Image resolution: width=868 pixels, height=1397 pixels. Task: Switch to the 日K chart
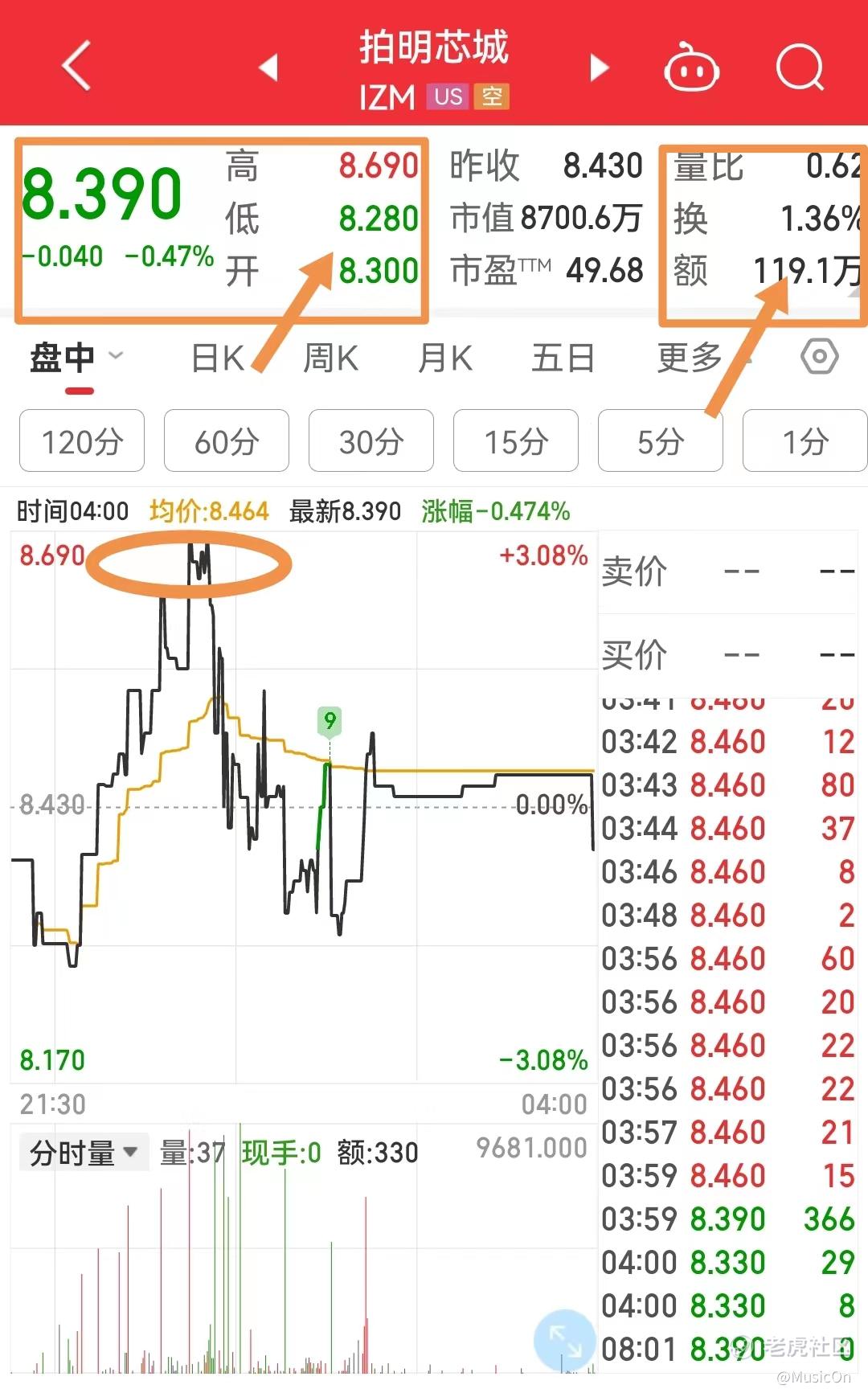218,358
